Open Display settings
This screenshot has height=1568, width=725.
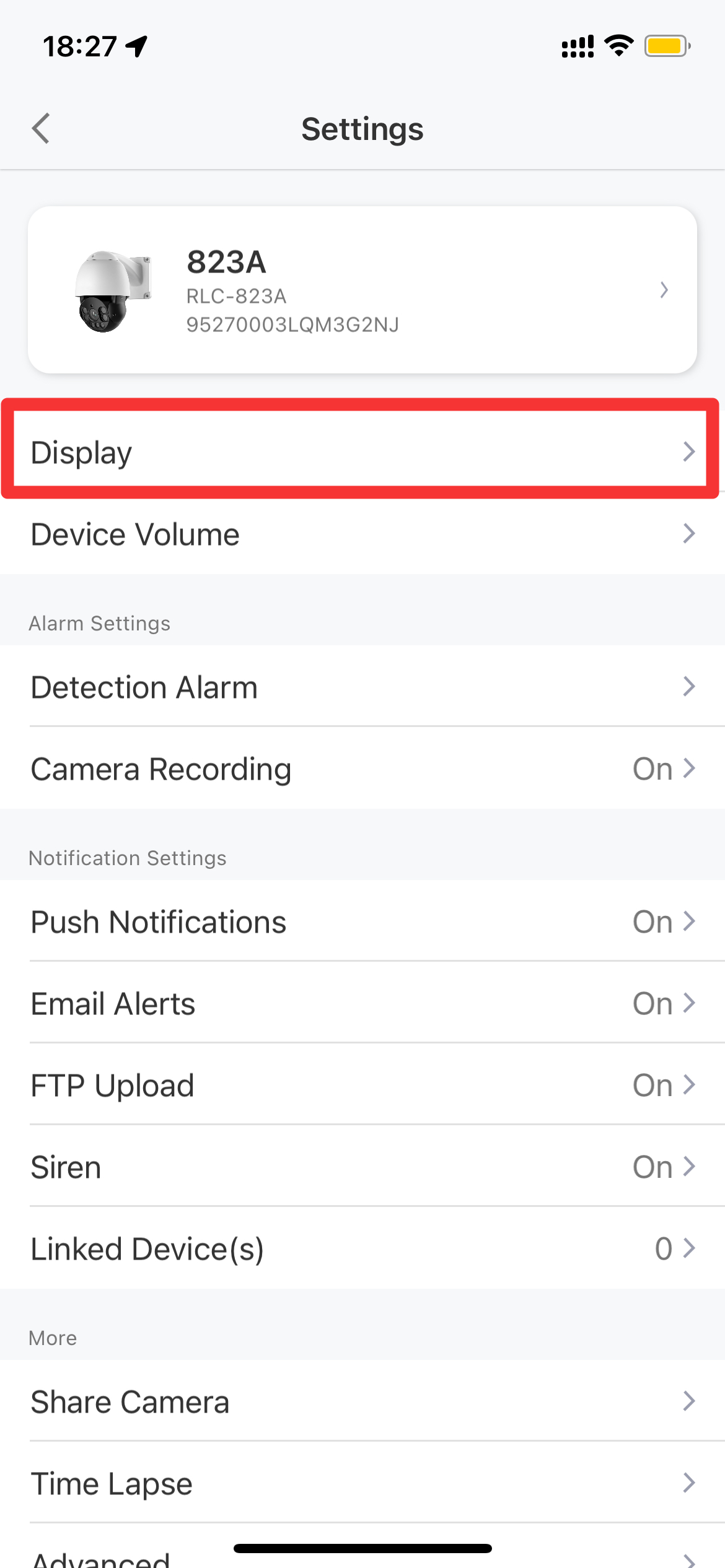pos(362,451)
